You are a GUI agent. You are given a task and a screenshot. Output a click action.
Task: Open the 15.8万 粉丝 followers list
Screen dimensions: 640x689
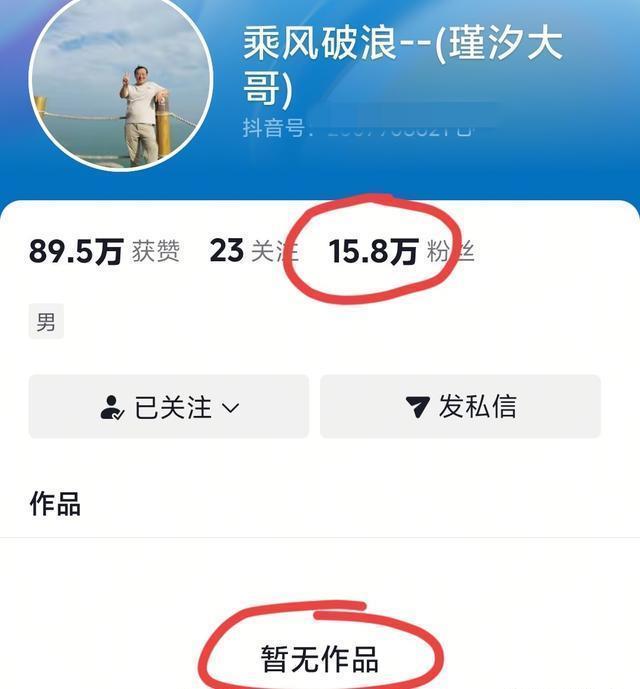pos(401,252)
